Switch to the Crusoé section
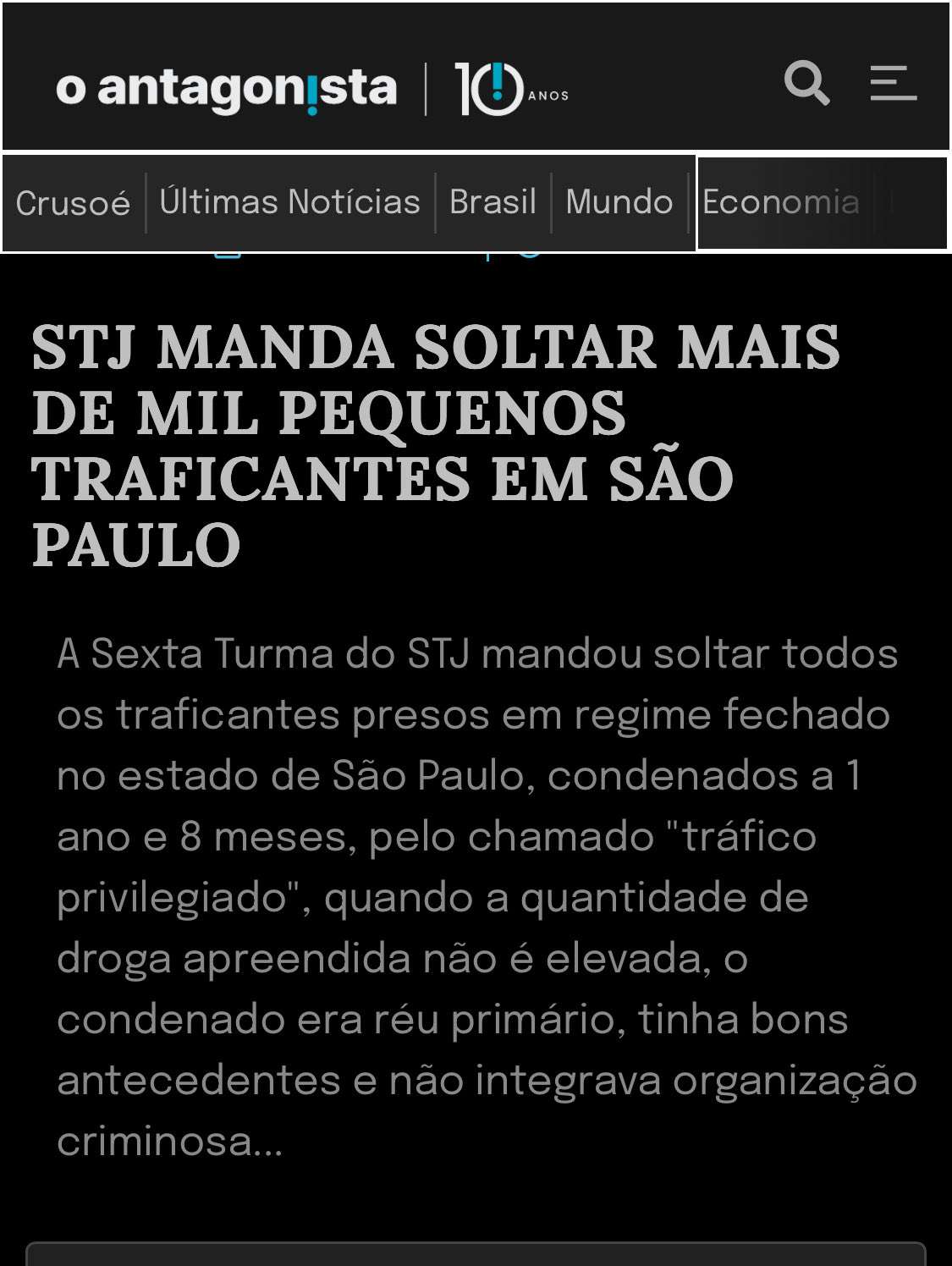 [73, 203]
